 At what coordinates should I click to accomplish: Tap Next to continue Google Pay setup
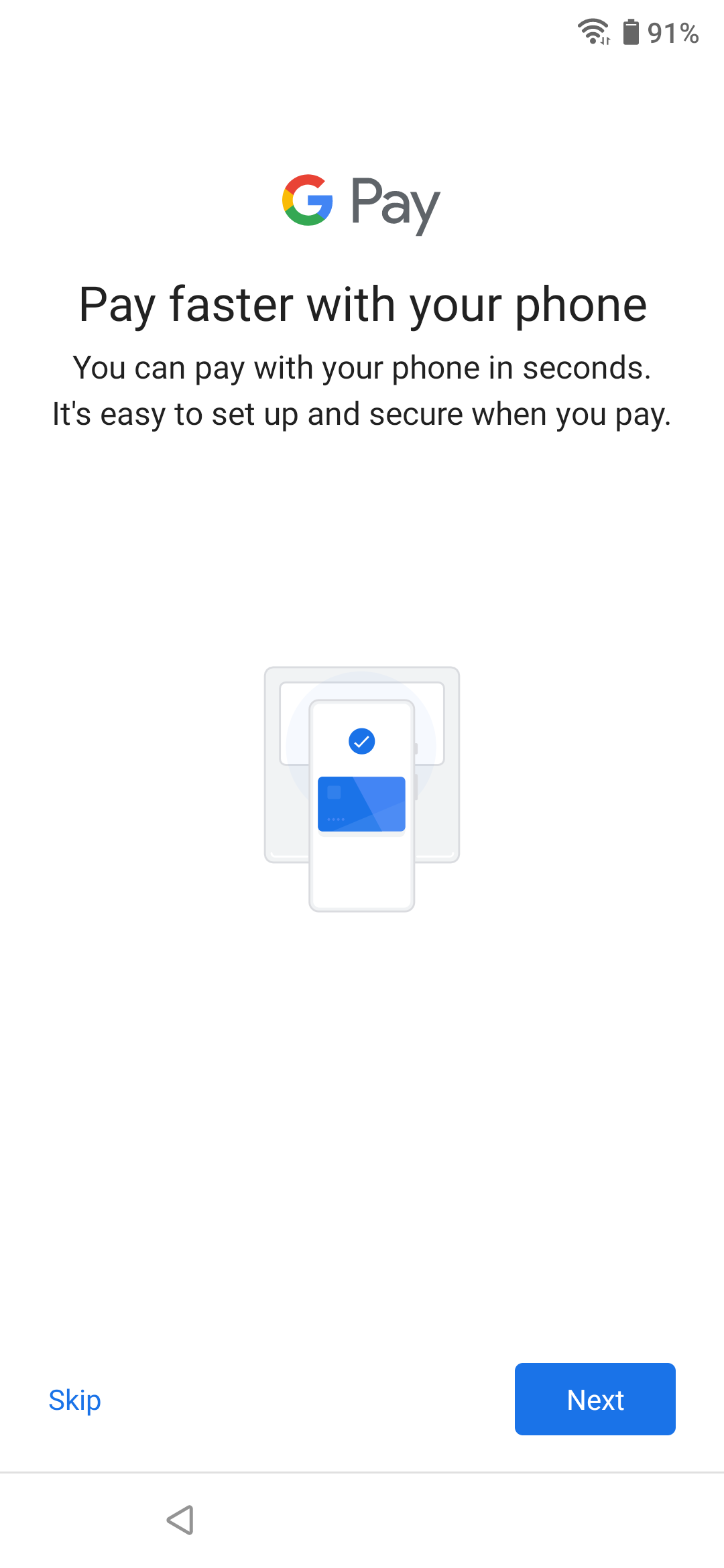click(595, 1399)
